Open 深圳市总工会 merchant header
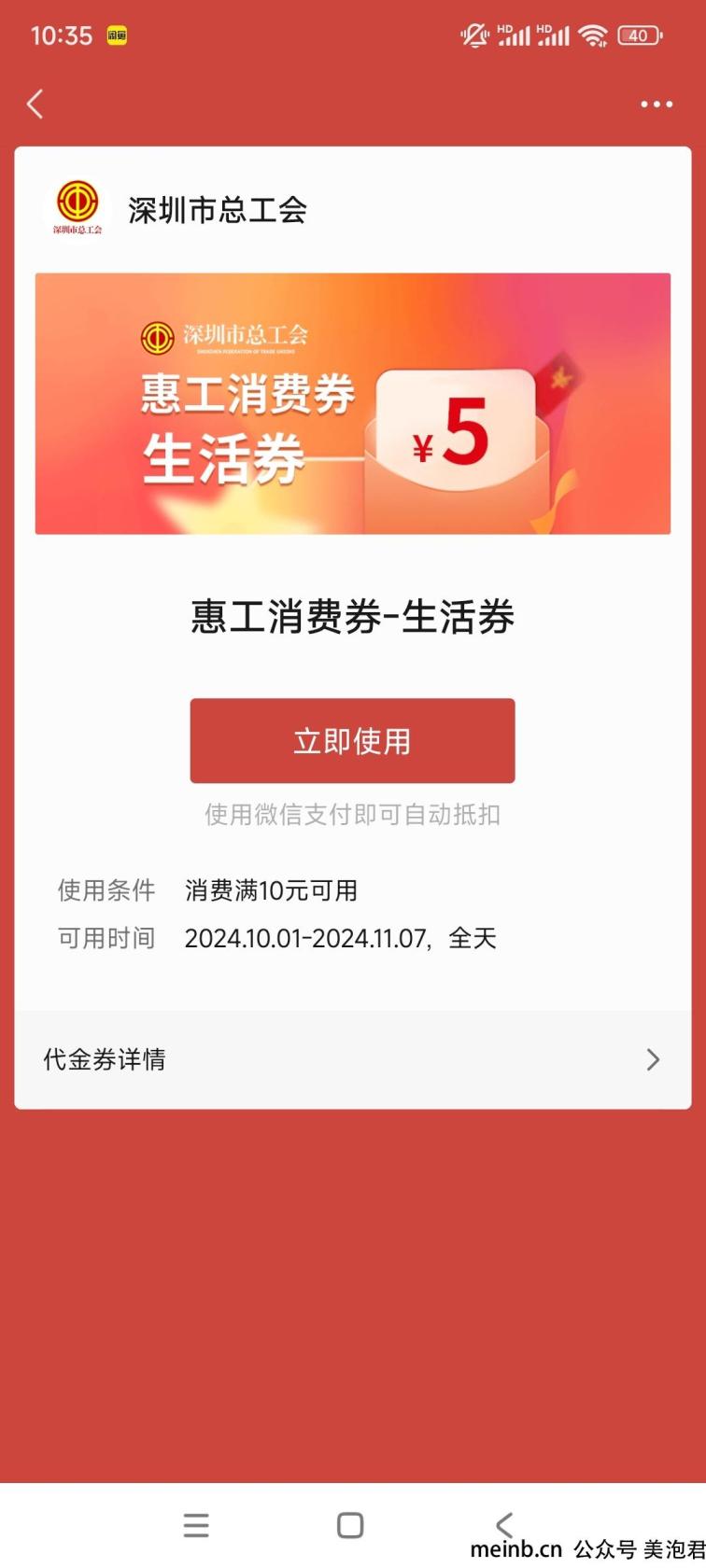The width and height of the screenshot is (706, 1568). (217, 210)
